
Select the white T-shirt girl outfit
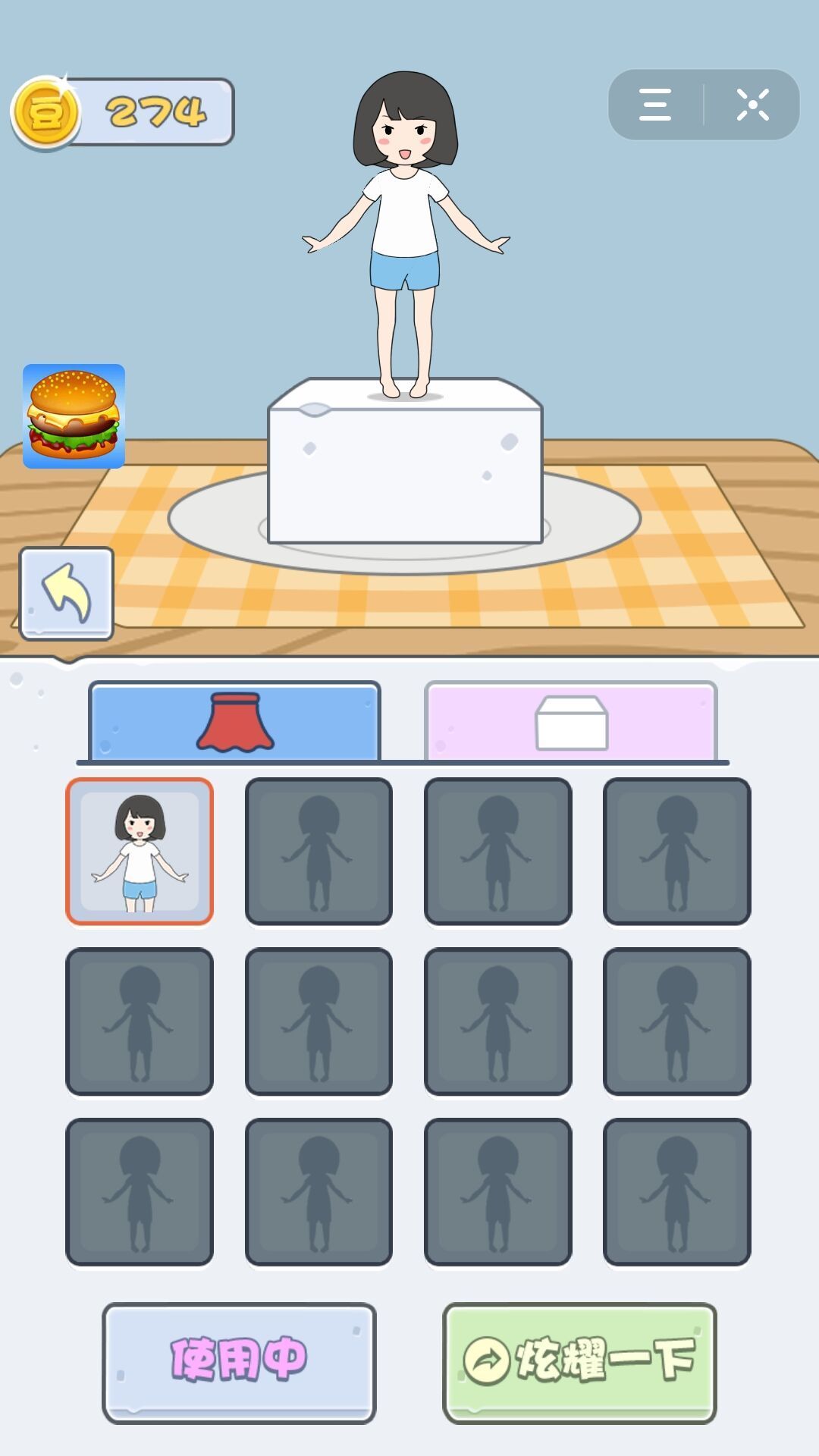(140, 852)
